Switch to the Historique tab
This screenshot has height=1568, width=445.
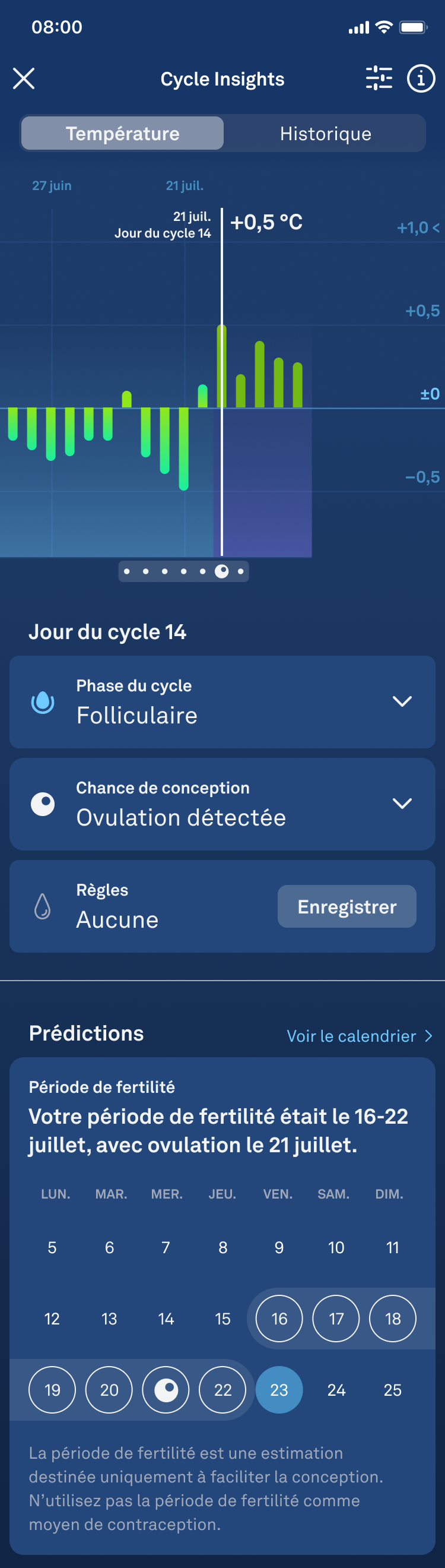click(325, 133)
